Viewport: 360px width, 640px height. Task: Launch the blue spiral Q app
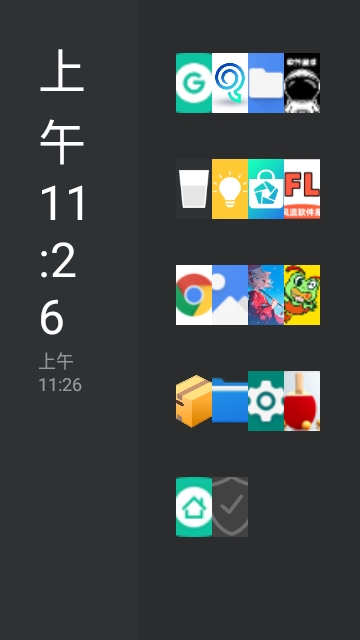point(230,83)
